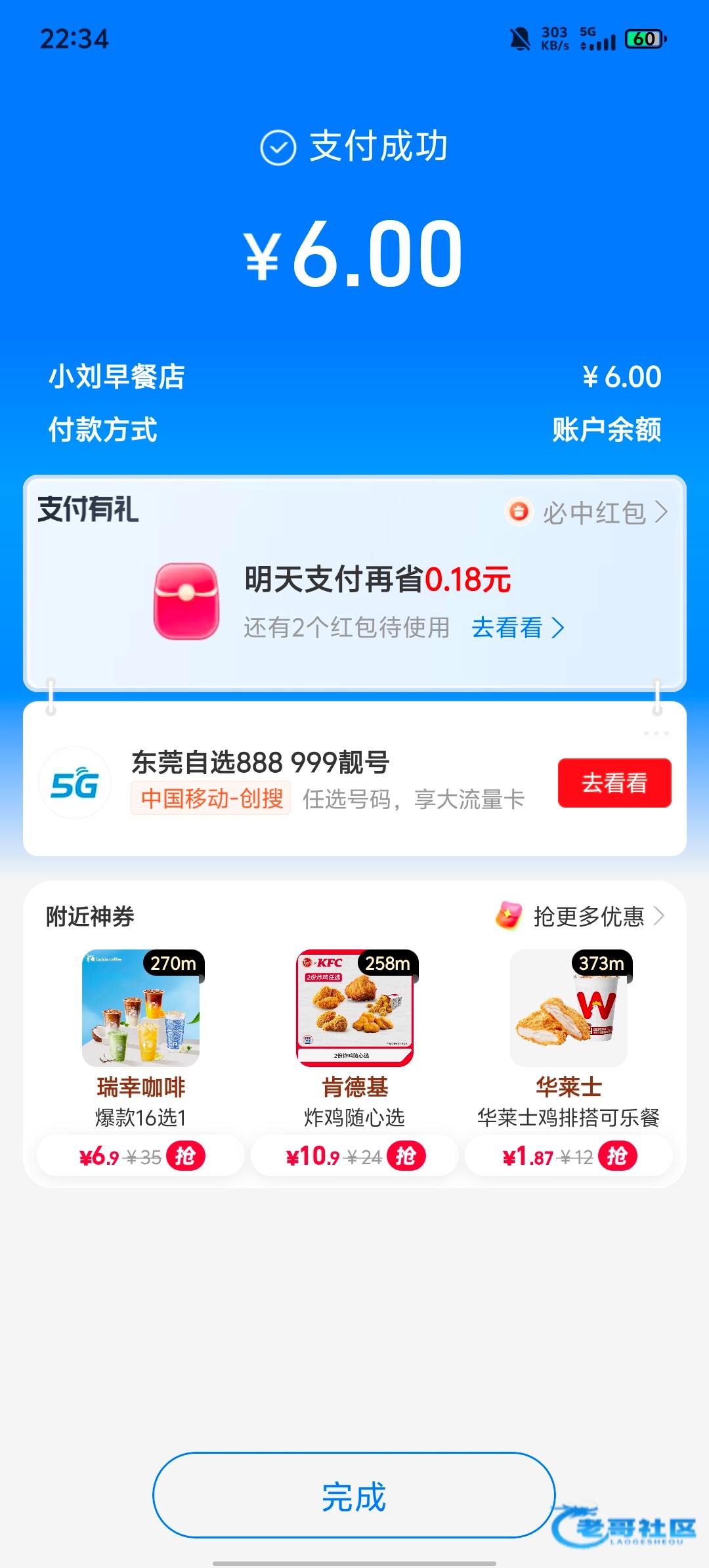Grab the 肯德基 ¥10.9 coupon
The image size is (709, 1568).
[406, 1156]
